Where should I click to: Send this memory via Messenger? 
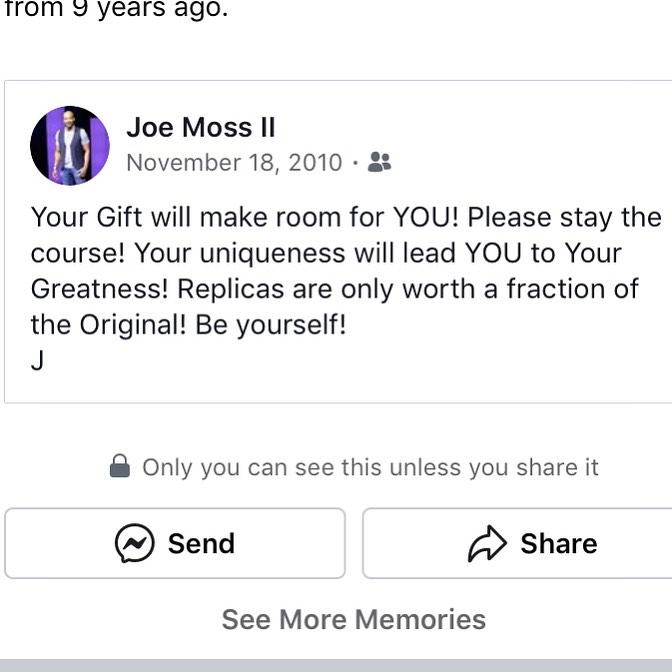[175, 543]
